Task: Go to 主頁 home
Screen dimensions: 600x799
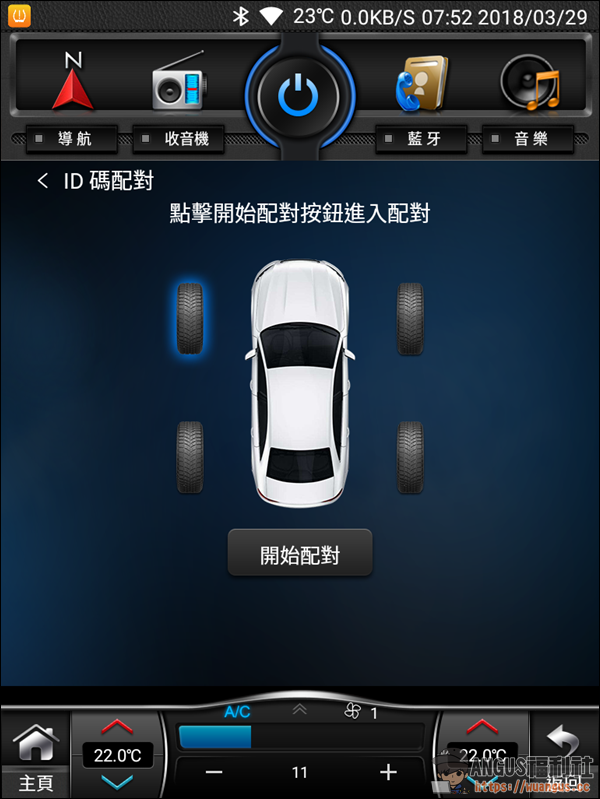Action: click(x=34, y=757)
